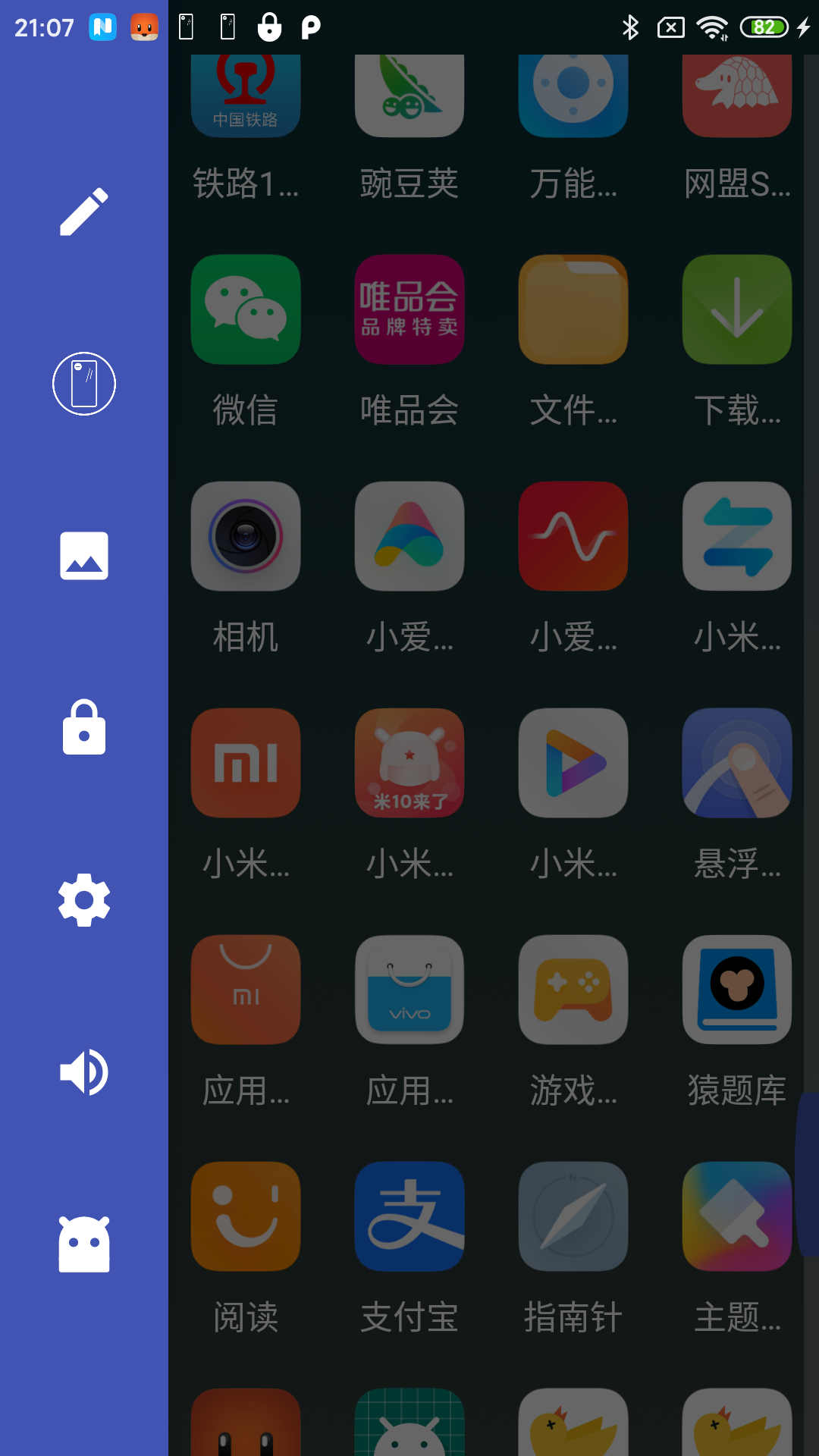Tap the screen-lock phone icon in sidebar
Viewport: 819px width, 1456px height.
pos(83,383)
